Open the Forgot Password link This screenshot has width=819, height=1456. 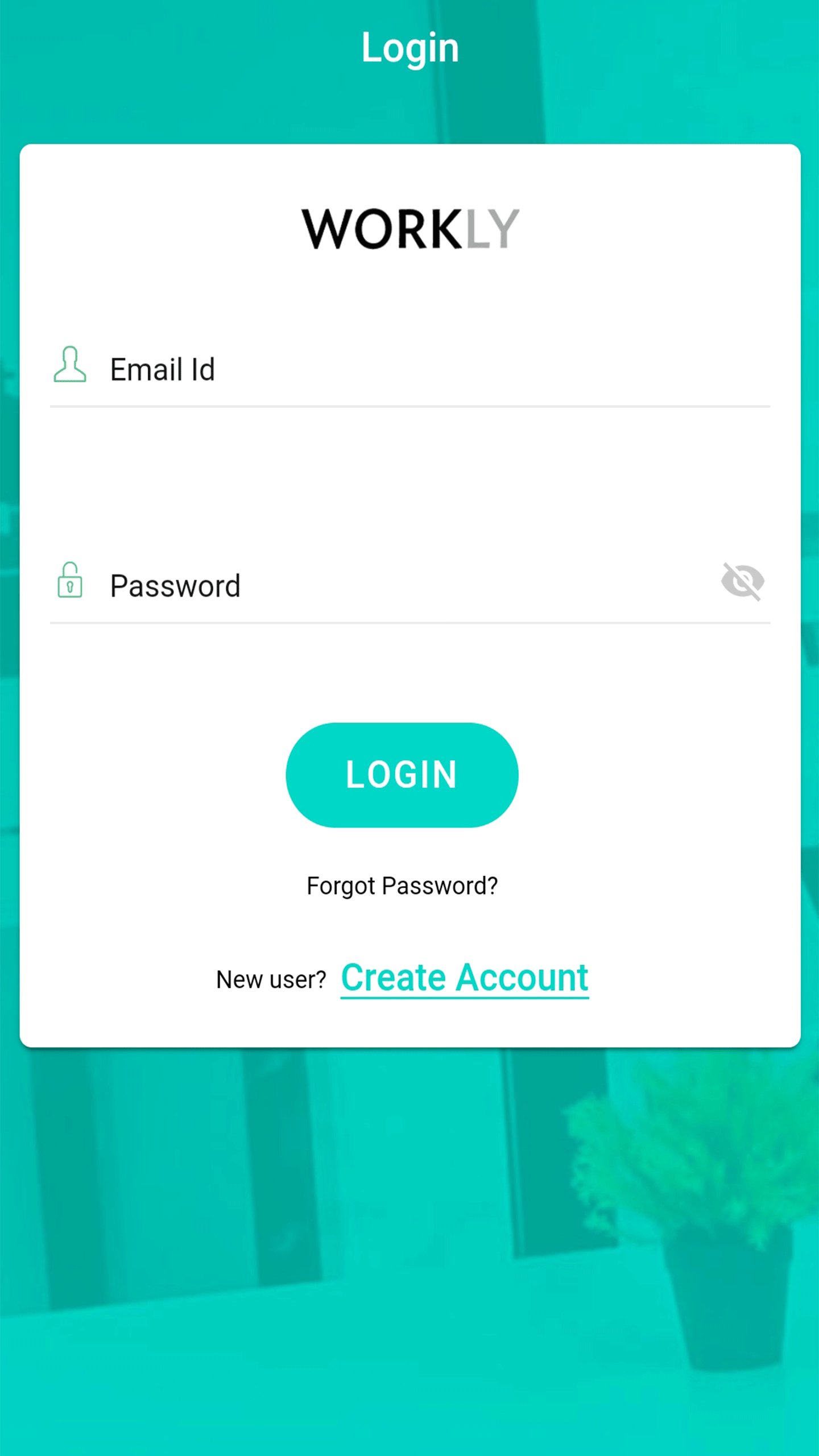coord(402,885)
